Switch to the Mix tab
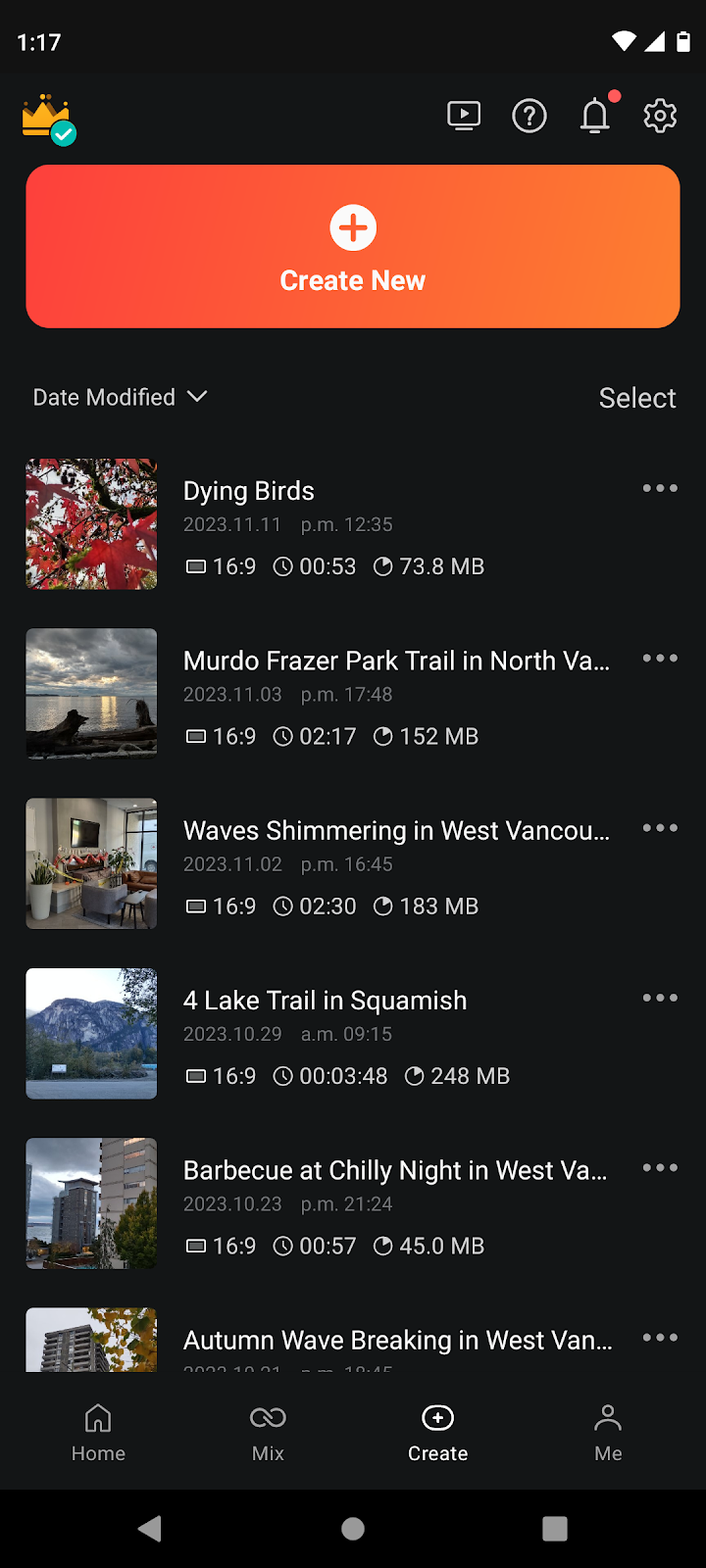This screenshot has width=706, height=1568. tap(268, 1432)
